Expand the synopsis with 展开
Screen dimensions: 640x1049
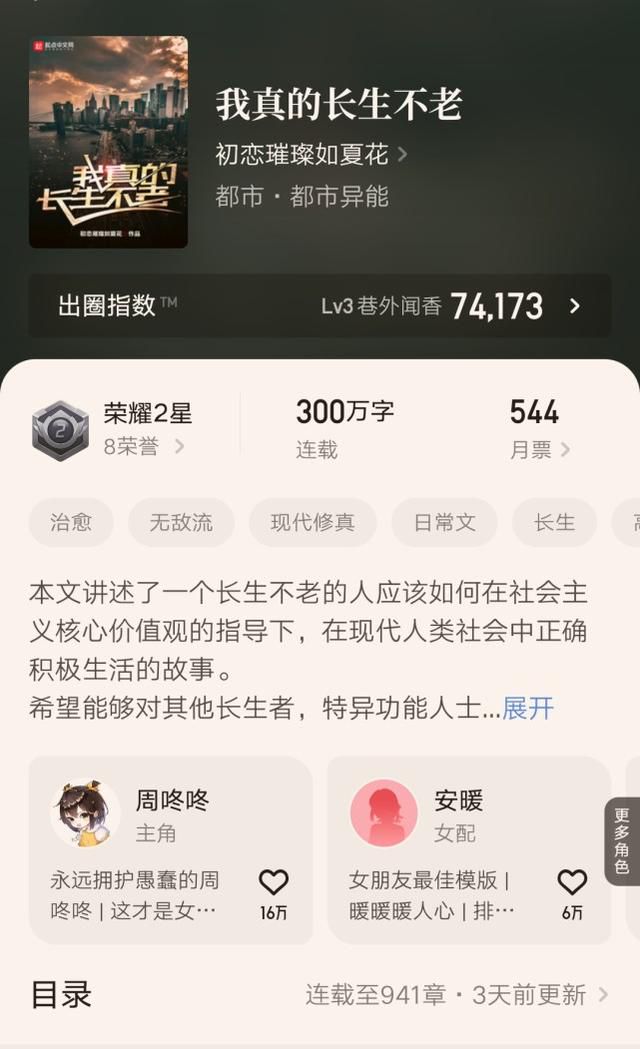click(528, 708)
